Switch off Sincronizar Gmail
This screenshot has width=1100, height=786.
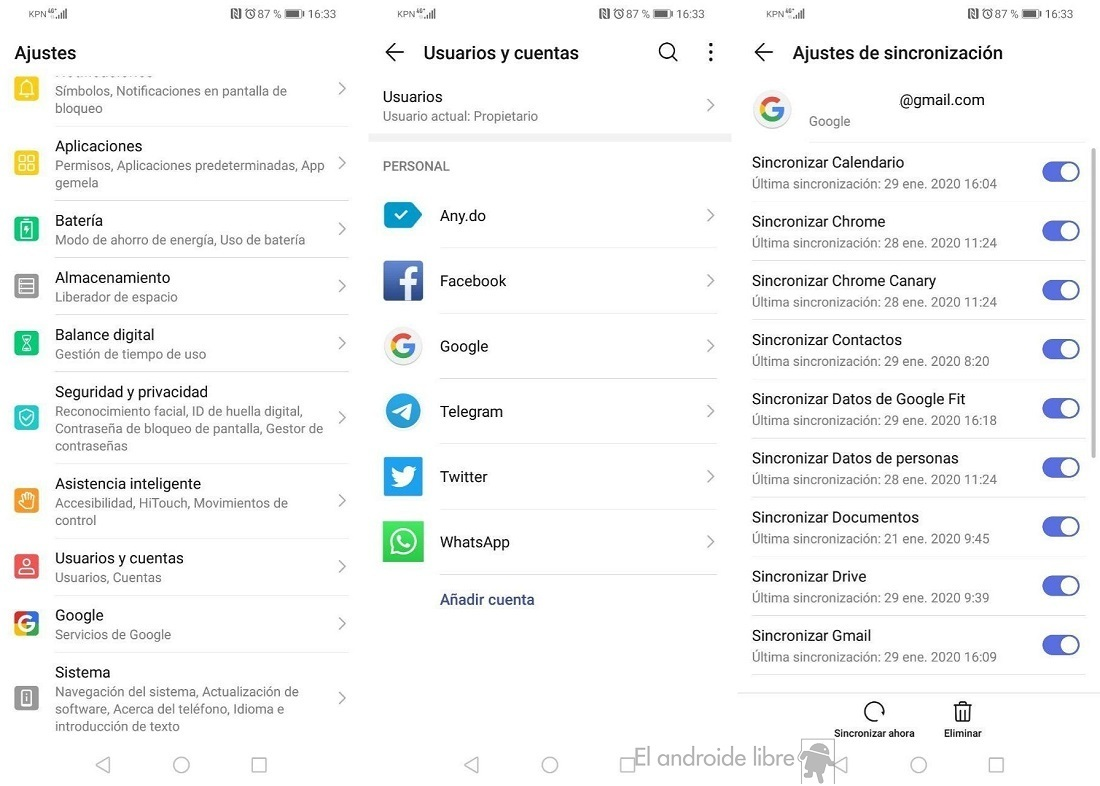(1060, 645)
